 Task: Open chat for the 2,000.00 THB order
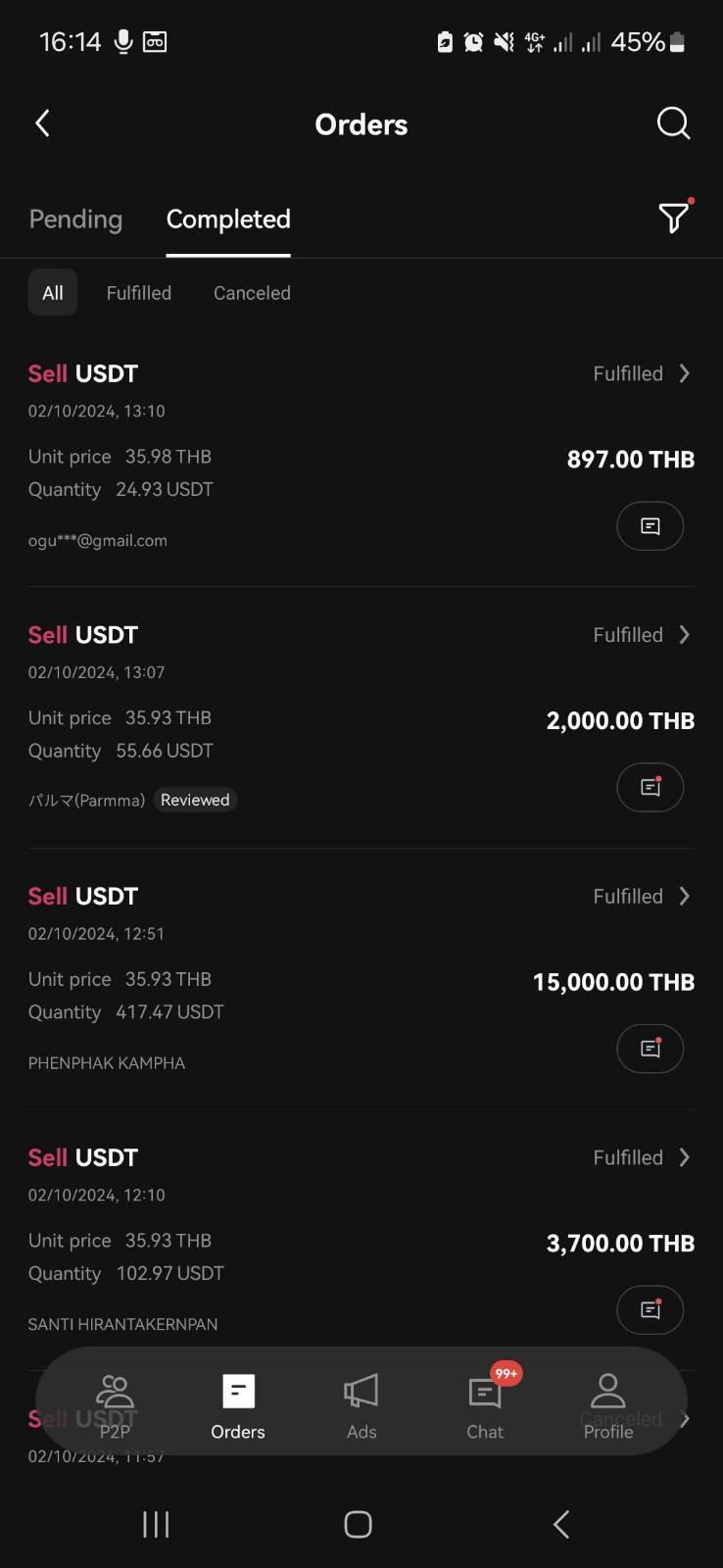pos(650,787)
